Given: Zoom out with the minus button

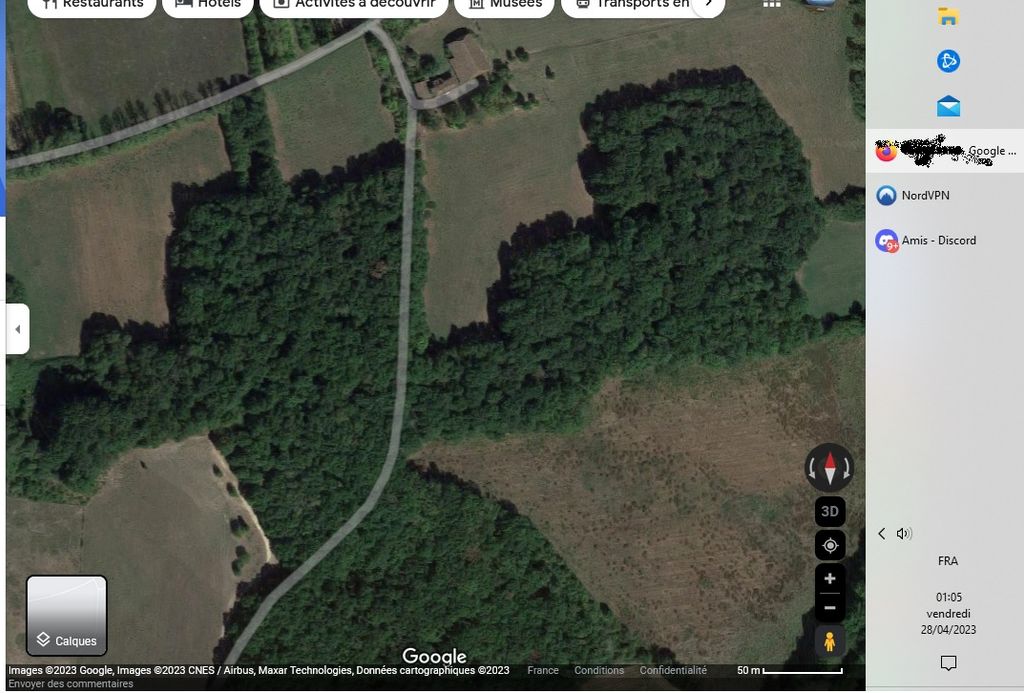Looking at the screenshot, I should point(830,607).
